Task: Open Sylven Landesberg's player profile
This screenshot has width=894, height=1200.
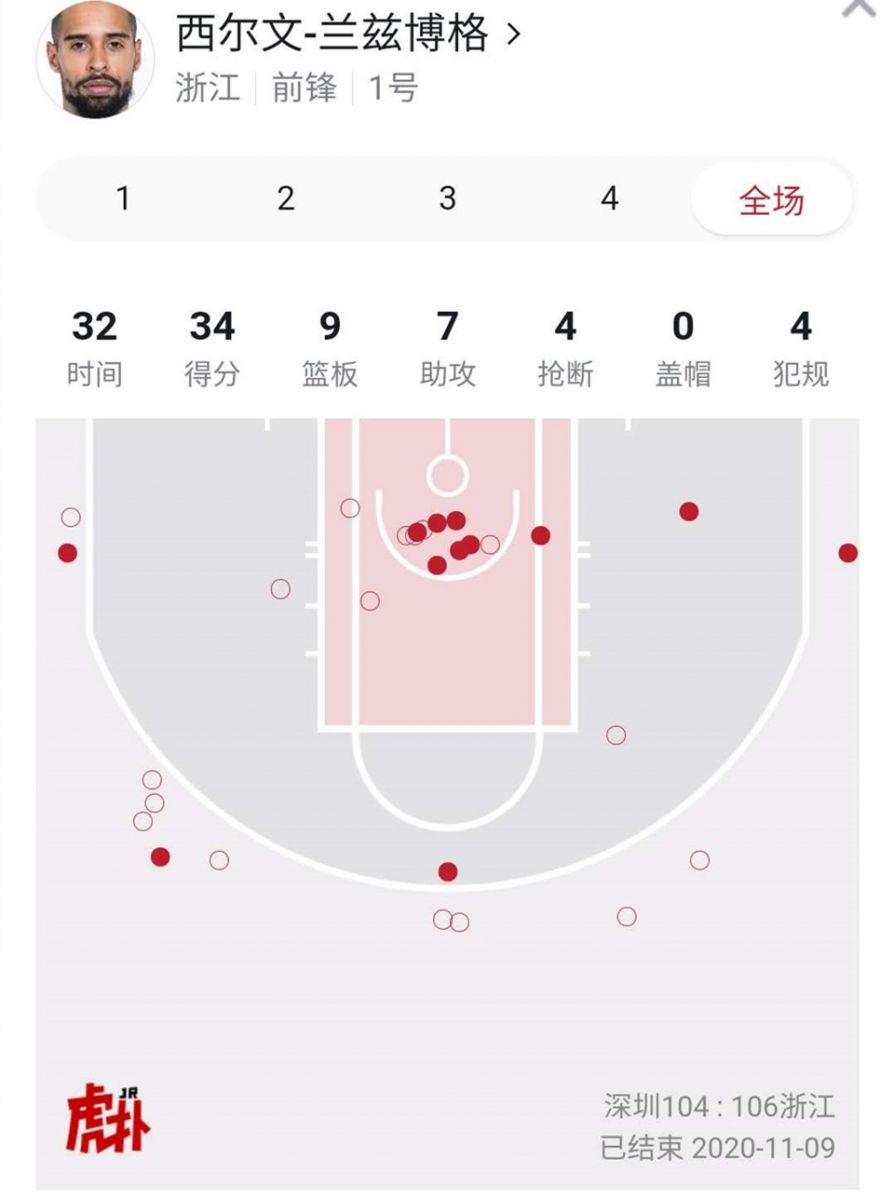Action: [347, 35]
